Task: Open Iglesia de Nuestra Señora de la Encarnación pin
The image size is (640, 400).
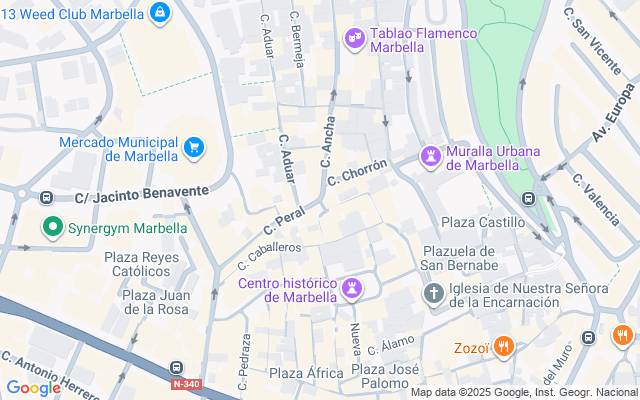Action: pos(433,294)
